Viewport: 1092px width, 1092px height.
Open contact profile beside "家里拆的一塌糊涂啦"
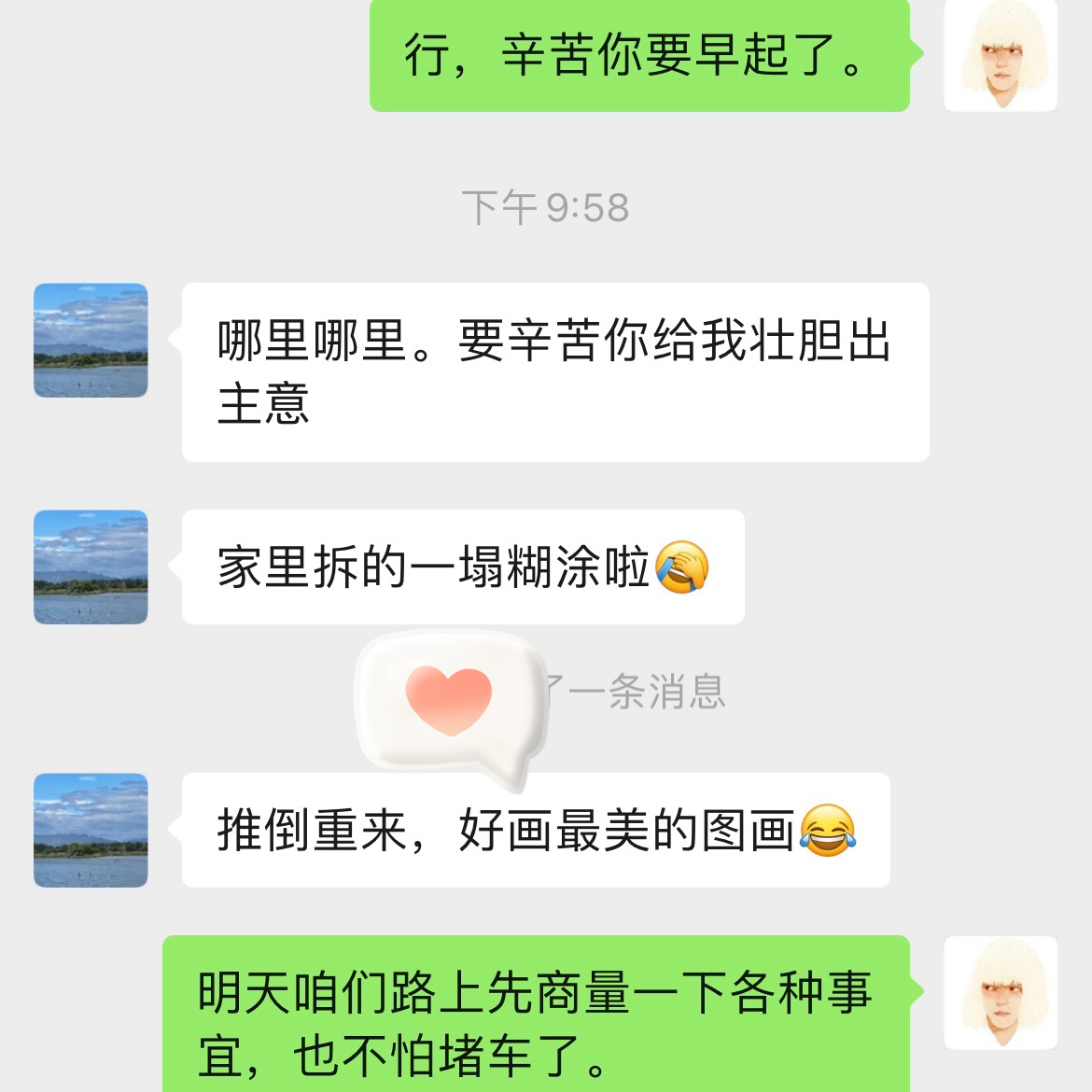(x=91, y=567)
